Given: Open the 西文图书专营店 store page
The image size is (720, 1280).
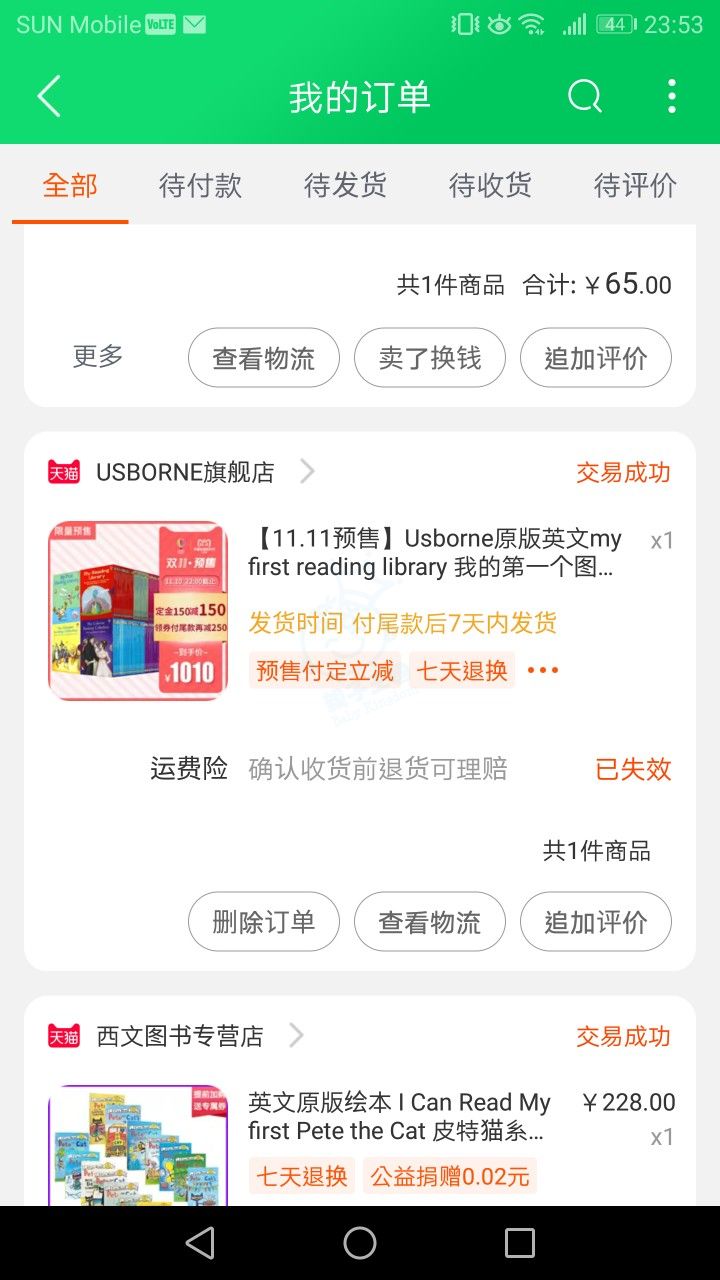Looking at the screenshot, I should [180, 1036].
